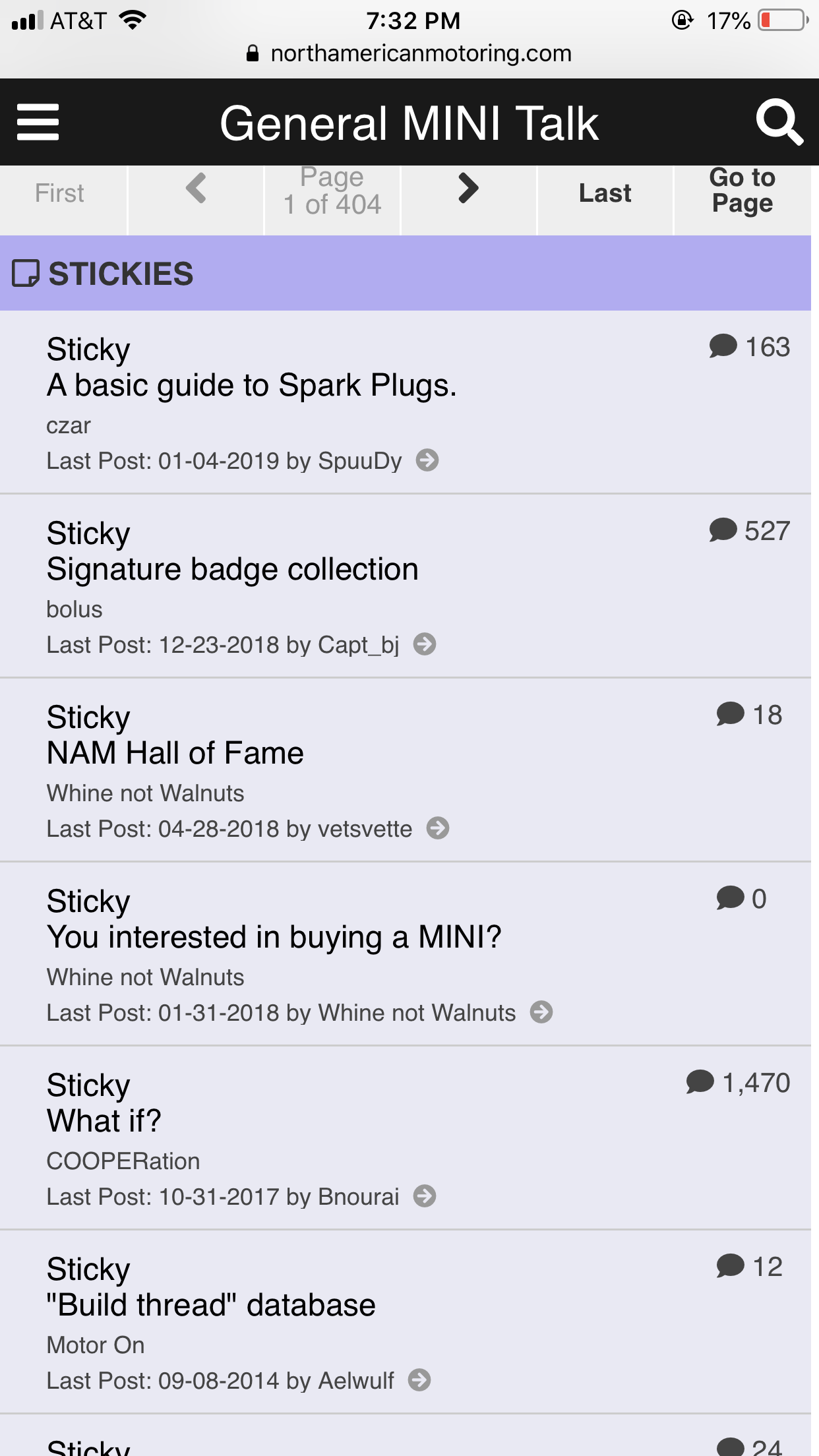
Task: Open 'You interested in buying a MINI?' thread
Action: point(274,937)
